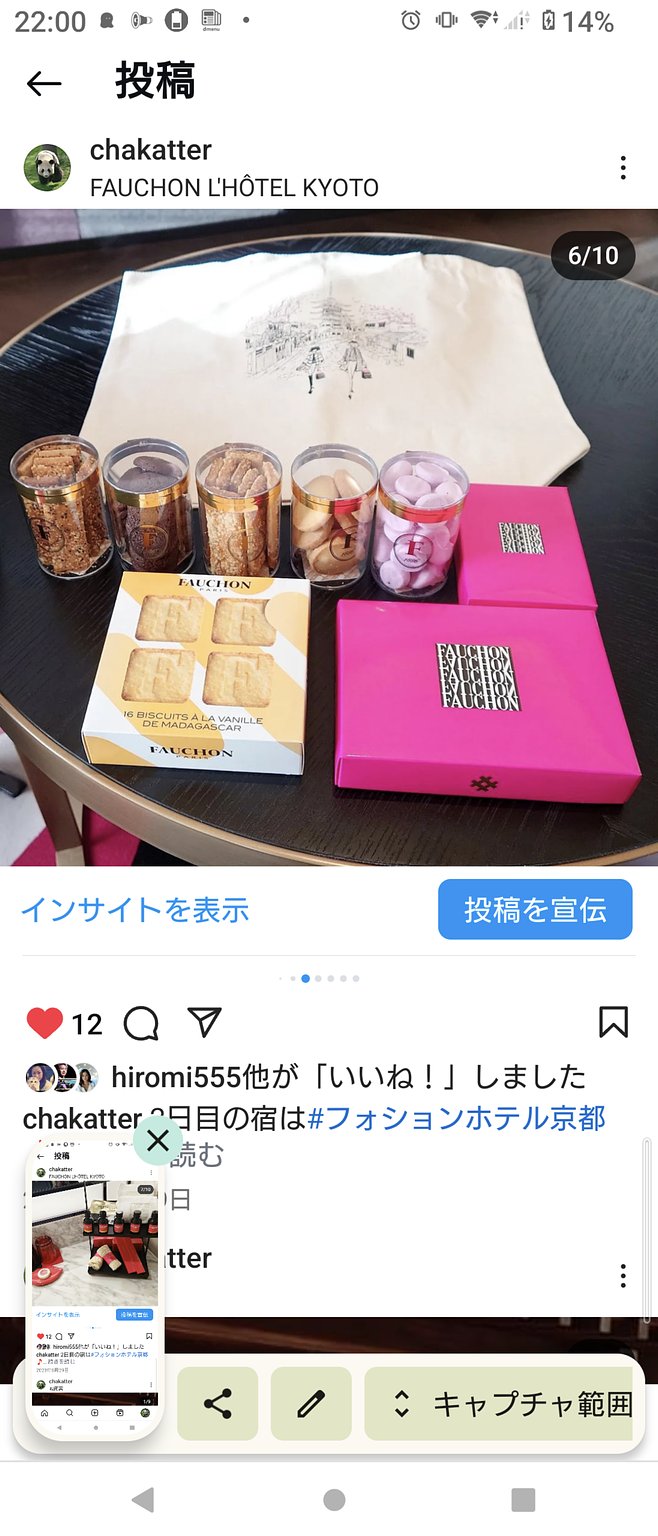Edit the screenshot with the pencil button
This screenshot has width=658, height=1536.
(310, 1404)
